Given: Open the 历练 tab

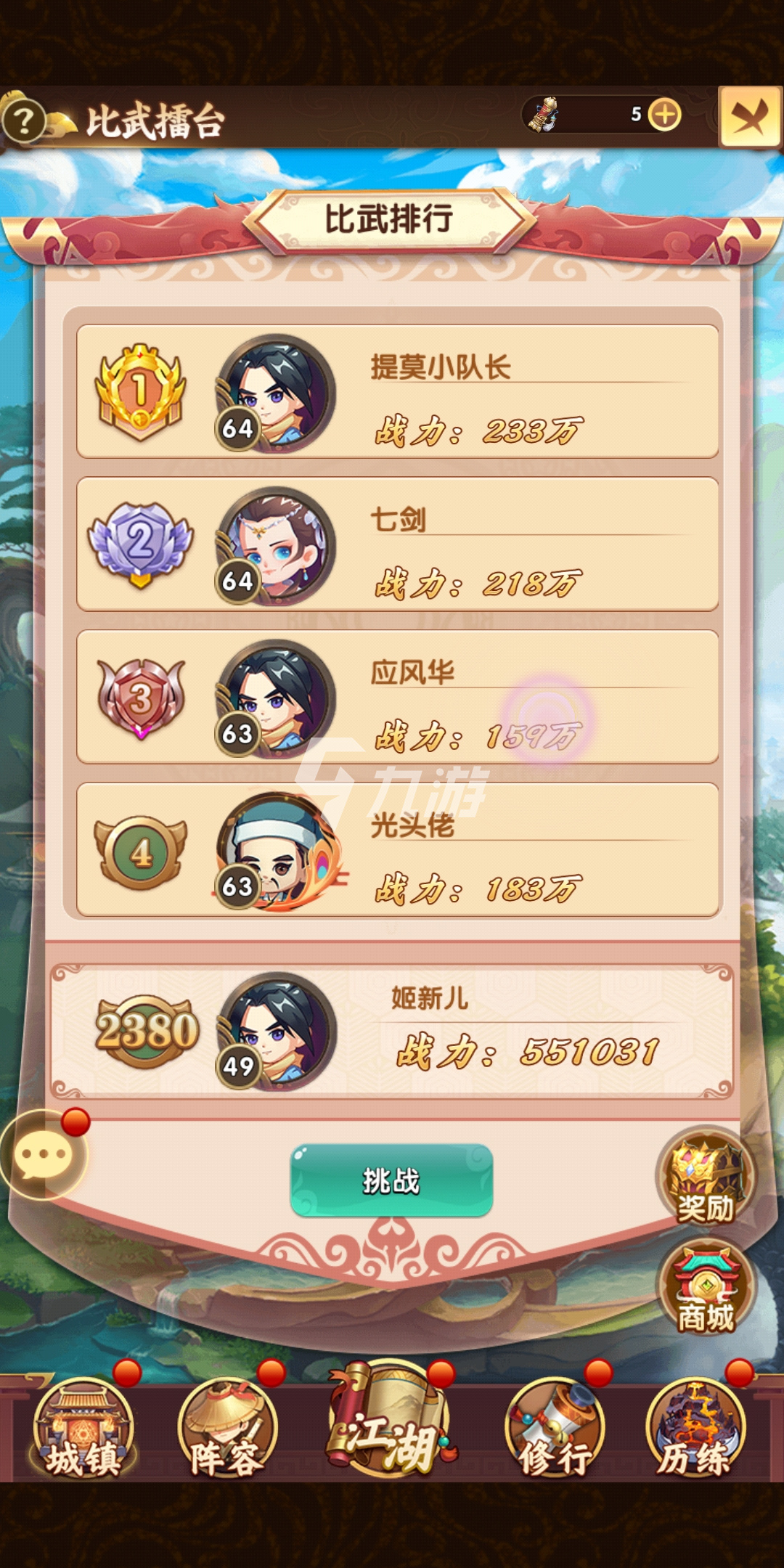Looking at the screenshot, I should pos(695,1430).
